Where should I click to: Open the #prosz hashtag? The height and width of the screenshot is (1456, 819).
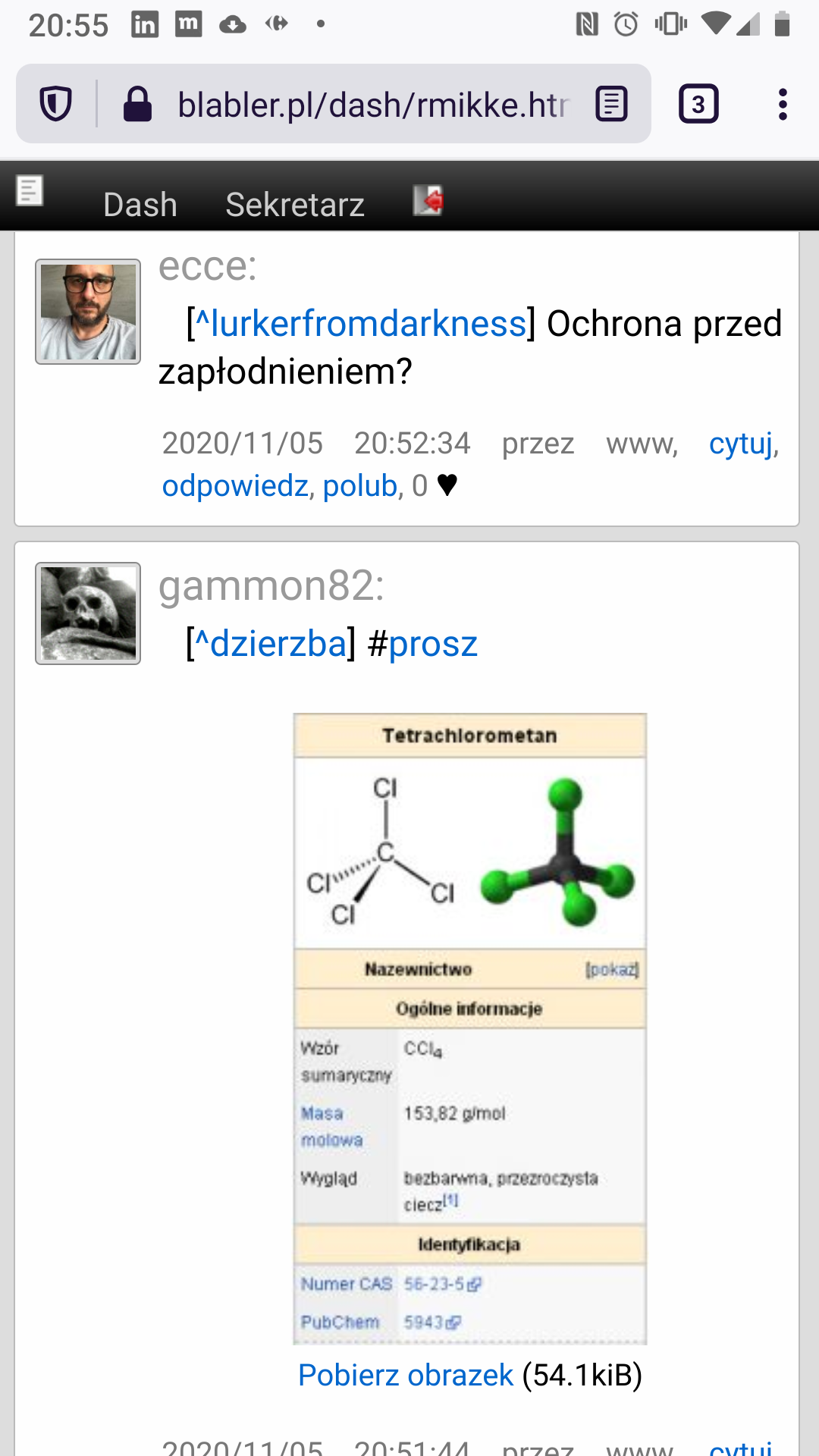(x=432, y=644)
